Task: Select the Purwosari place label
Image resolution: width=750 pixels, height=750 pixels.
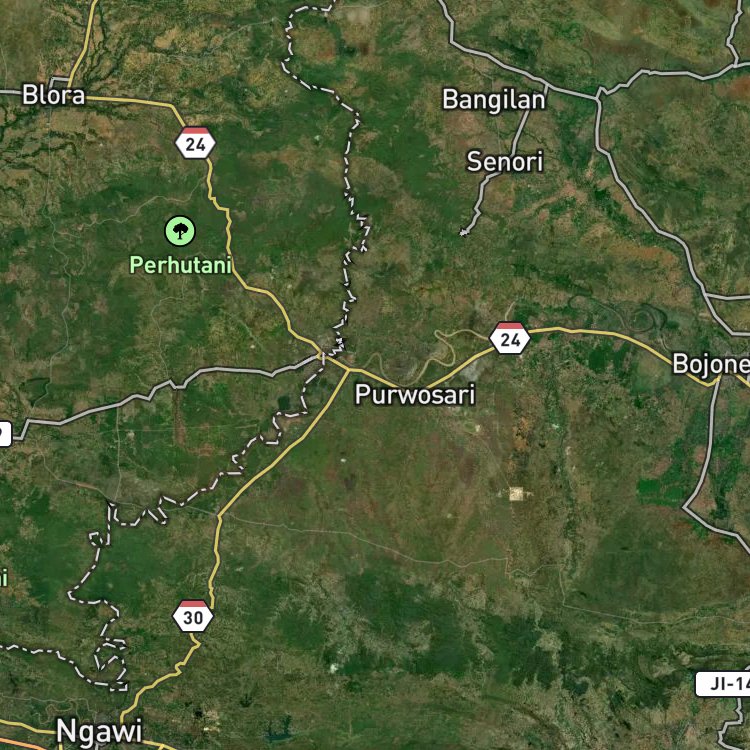Action: (x=415, y=395)
